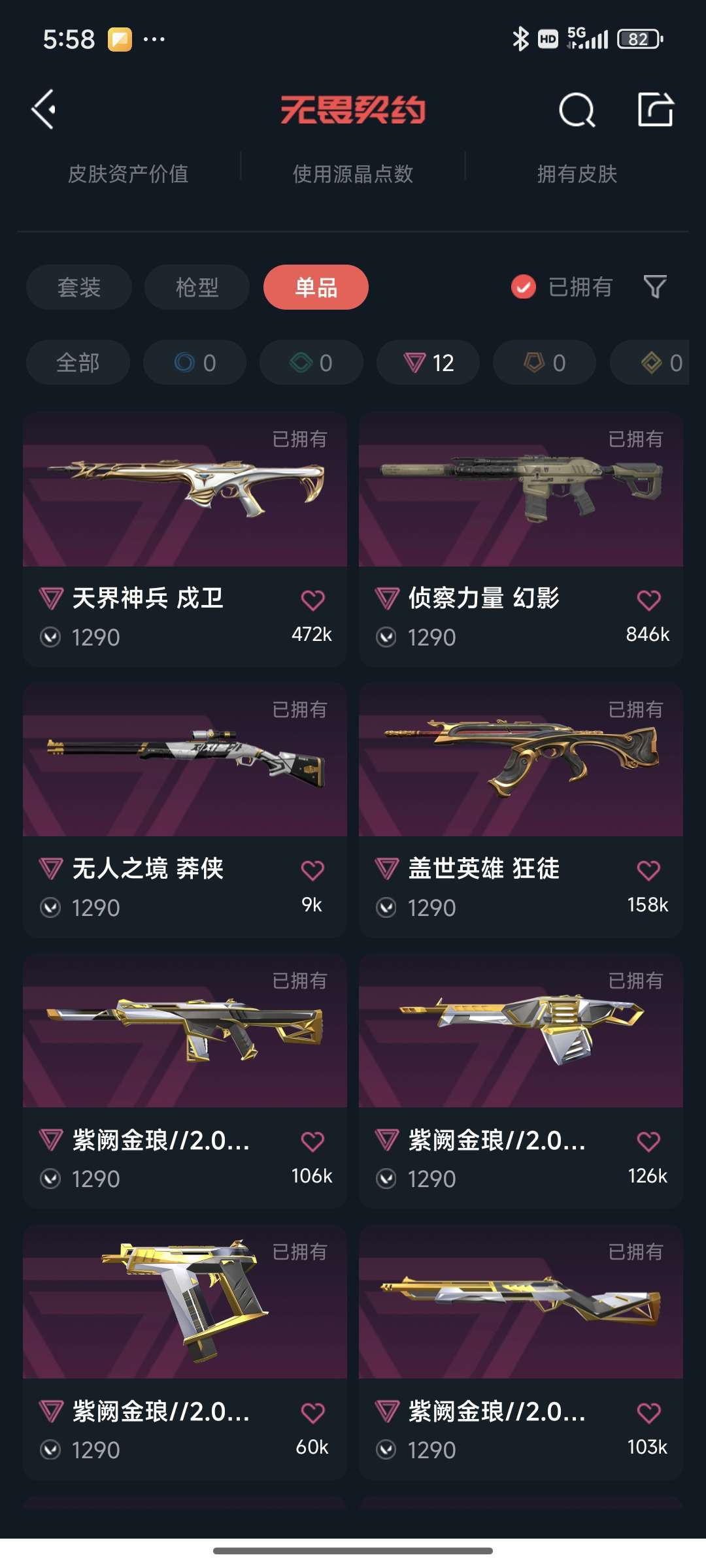Image resolution: width=706 pixels, height=1568 pixels.
Task: Open the 紫阙金琅 skin card with 106k likes
Action: 185,1081
